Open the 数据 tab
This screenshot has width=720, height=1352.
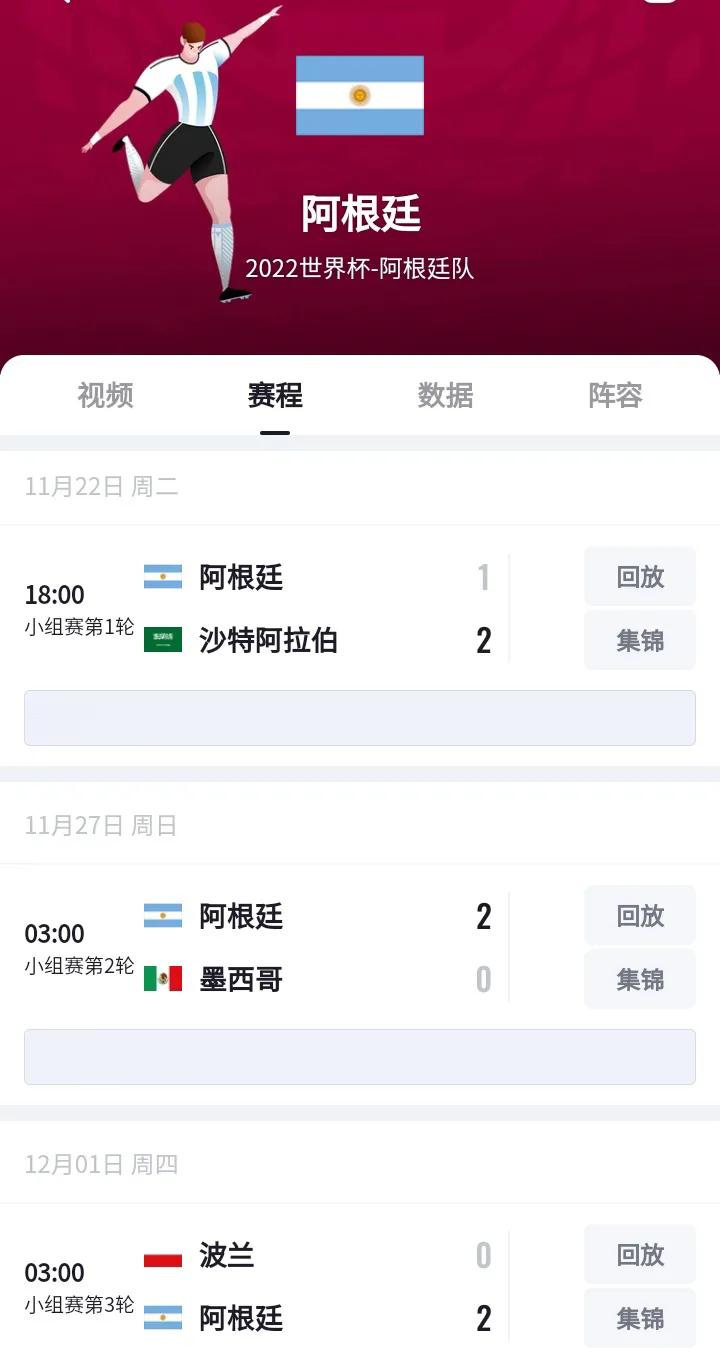[444, 397]
